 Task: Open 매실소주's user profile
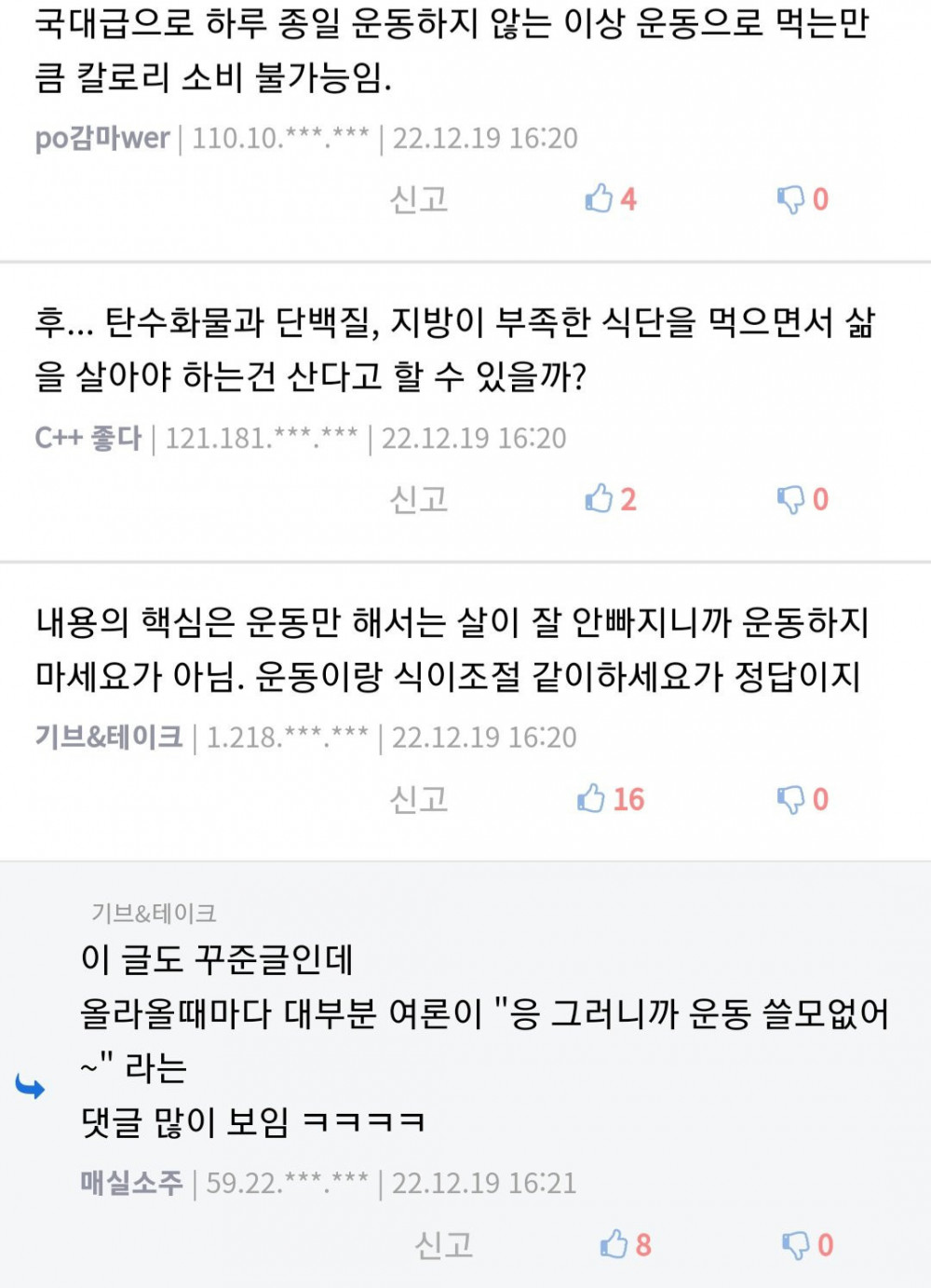(x=131, y=1183)
